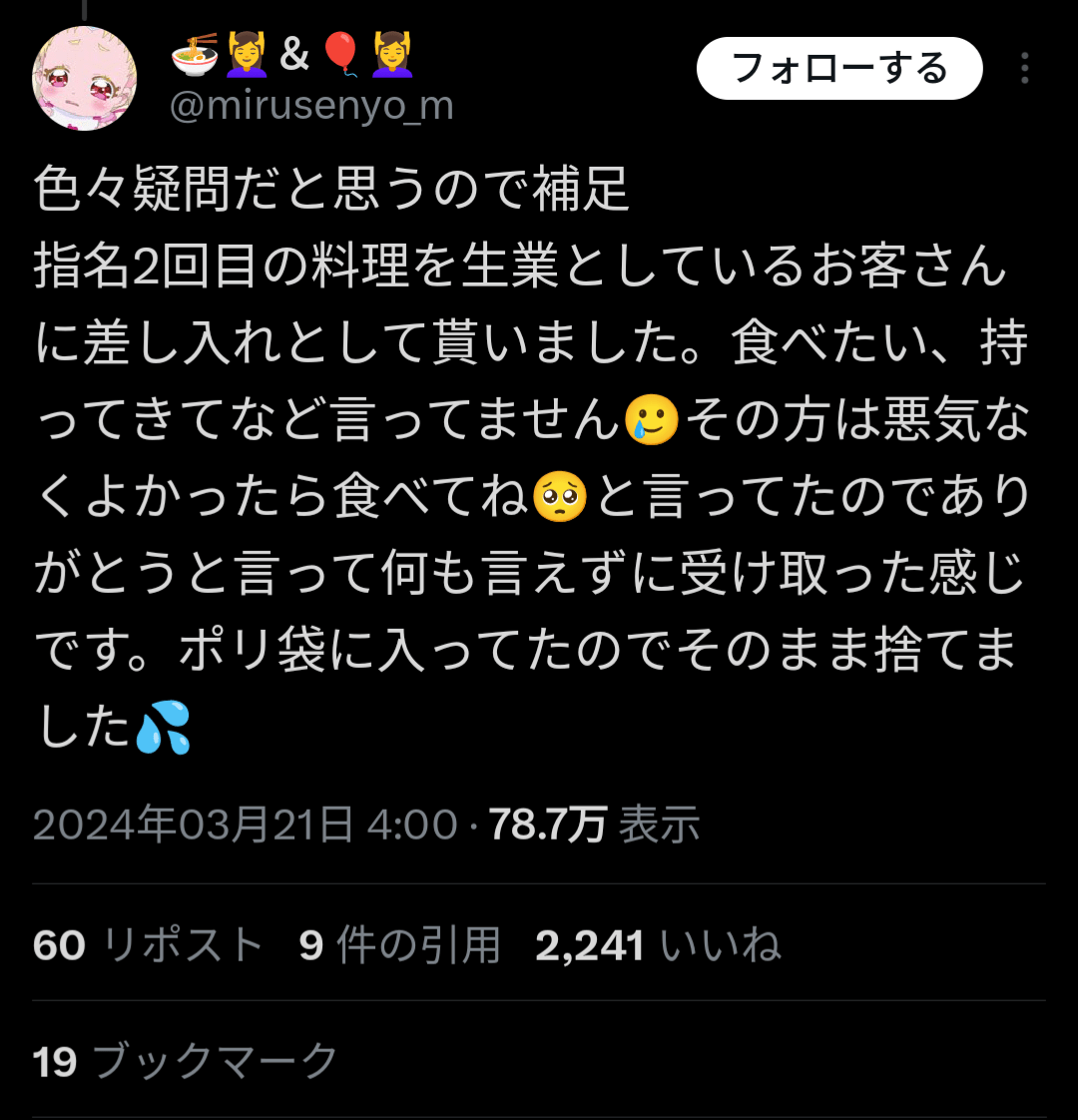The height and width of the screenshot is (1120, 1078).
Task: View the 9 件の引用 quotes
Action: pyautogui.click(x=399, y=944)
